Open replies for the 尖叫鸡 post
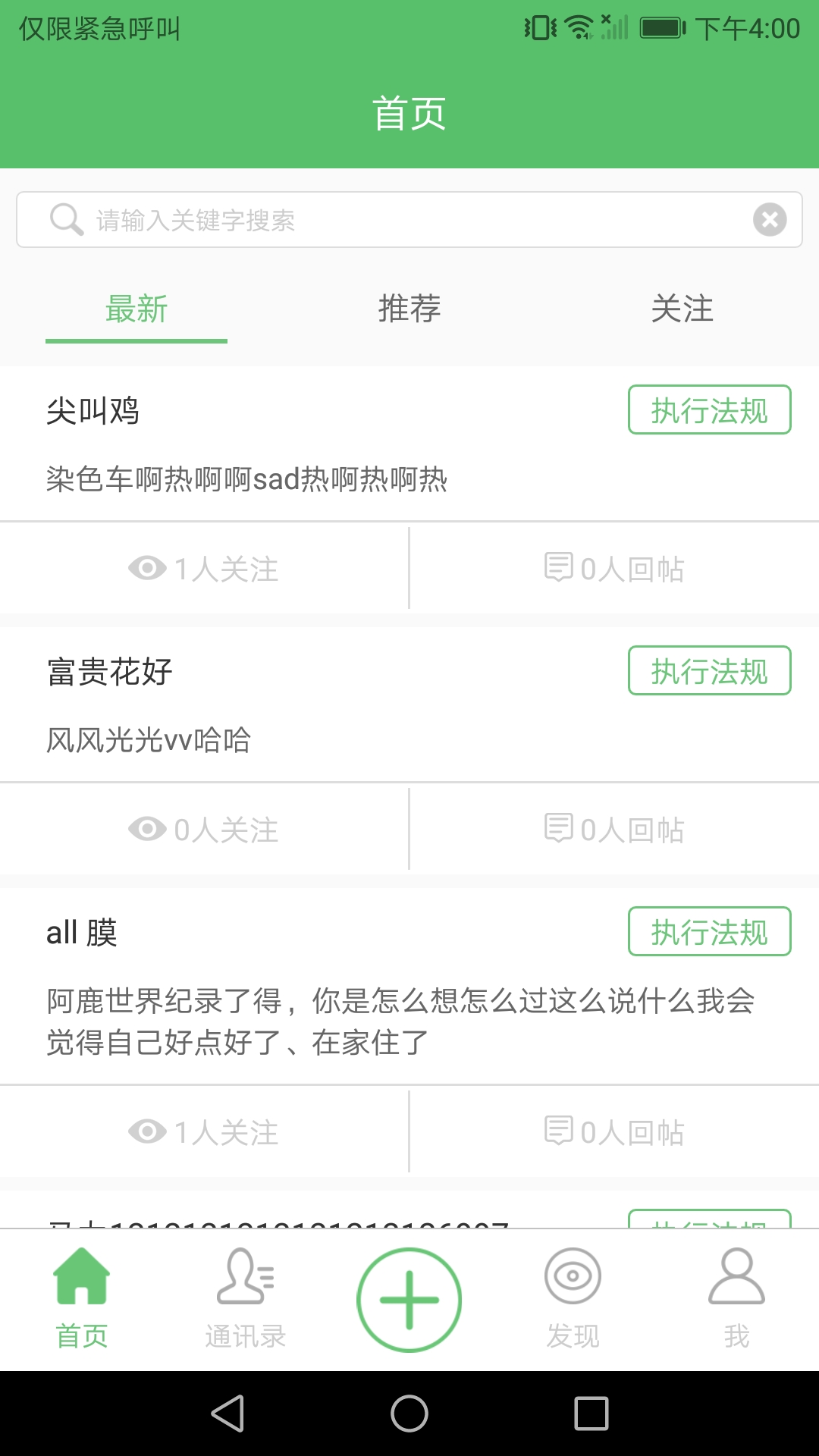The width and height of the screenshot is (819, 1456). 614,569
